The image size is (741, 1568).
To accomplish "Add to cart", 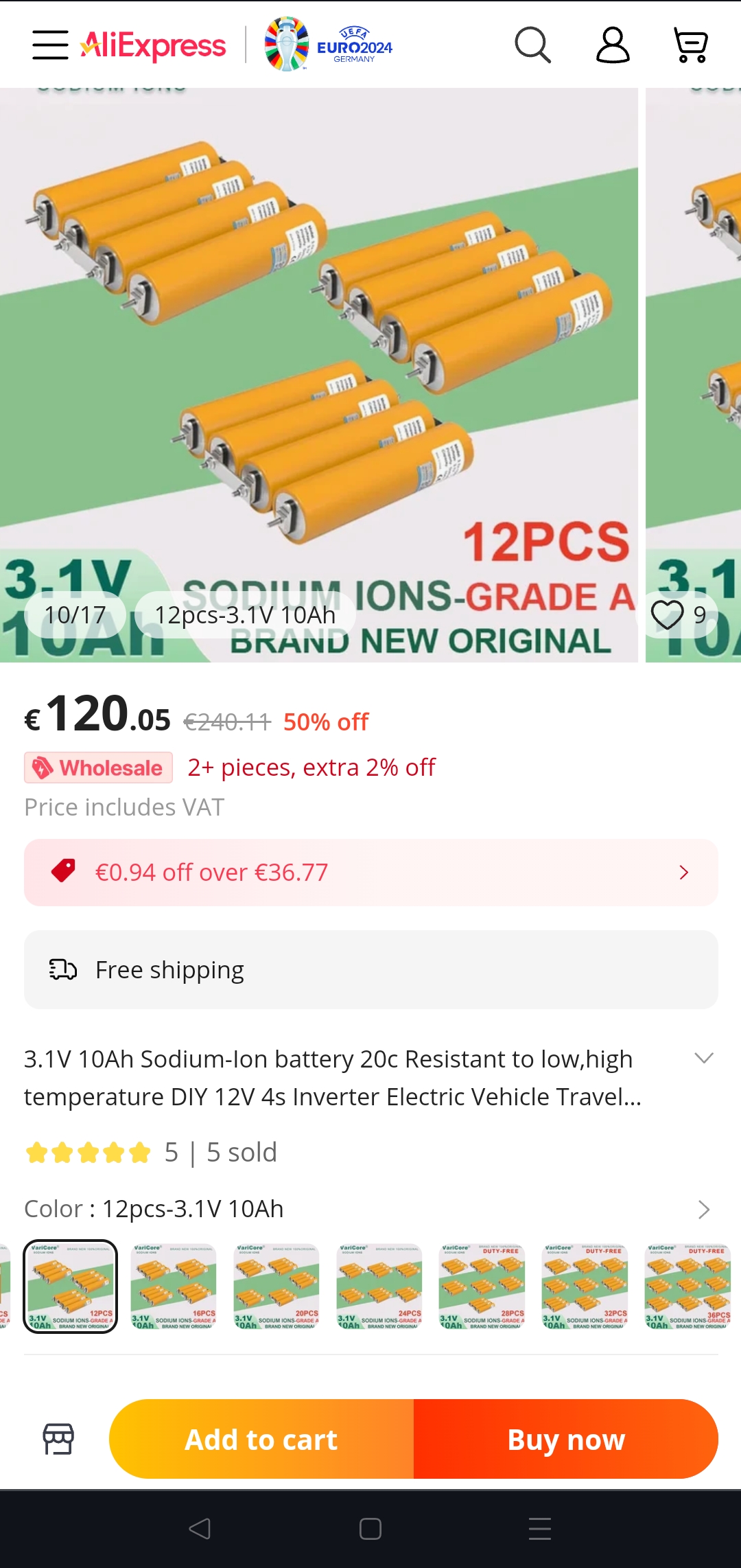I will 261,1439.
